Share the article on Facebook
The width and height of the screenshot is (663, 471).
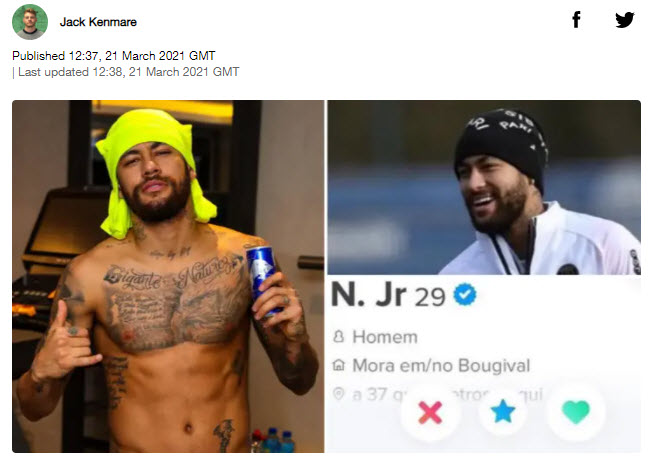(576, 20)
